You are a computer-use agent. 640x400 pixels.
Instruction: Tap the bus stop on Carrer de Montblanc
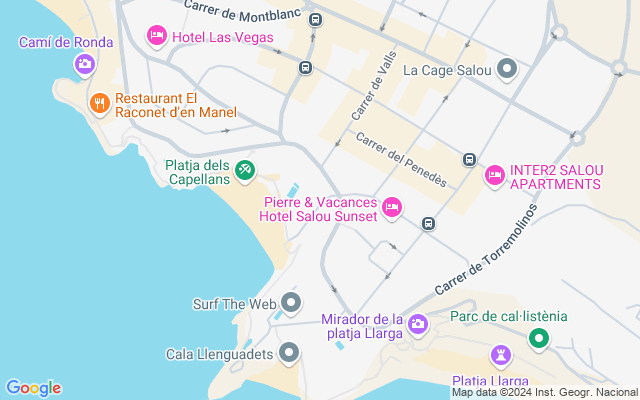[316, 19]
